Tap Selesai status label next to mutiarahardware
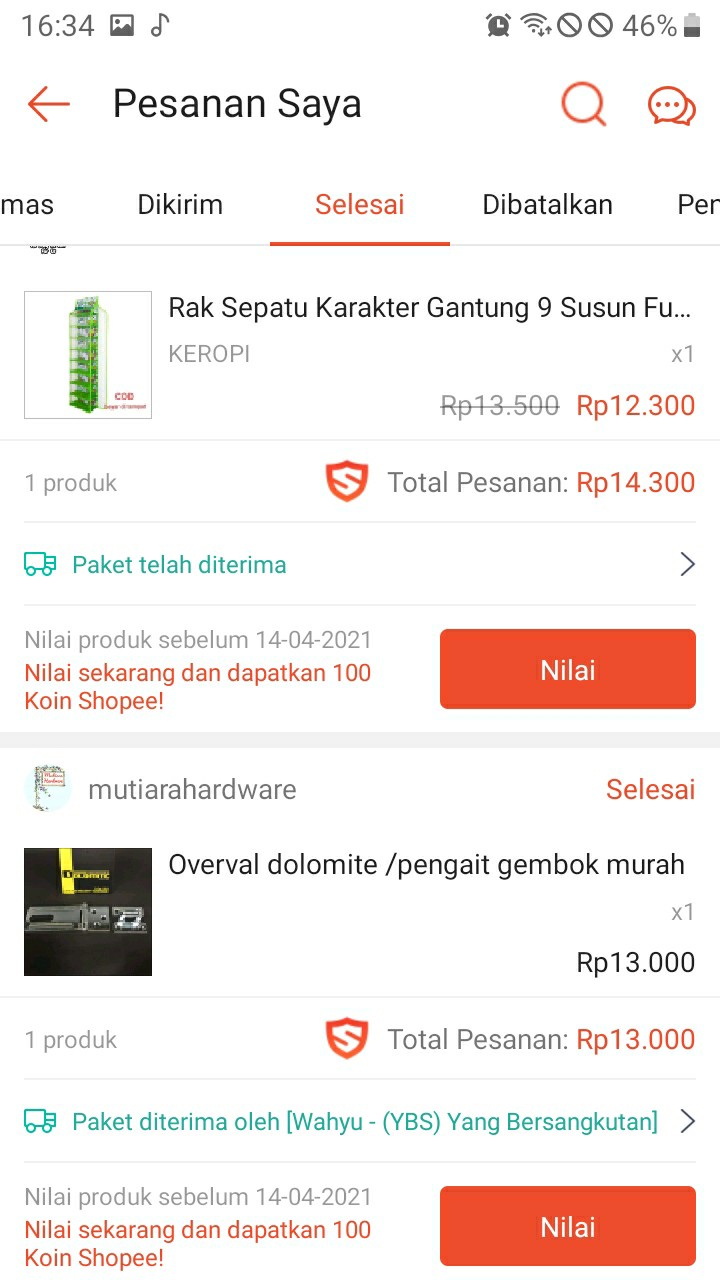 (x=651, y=789)
